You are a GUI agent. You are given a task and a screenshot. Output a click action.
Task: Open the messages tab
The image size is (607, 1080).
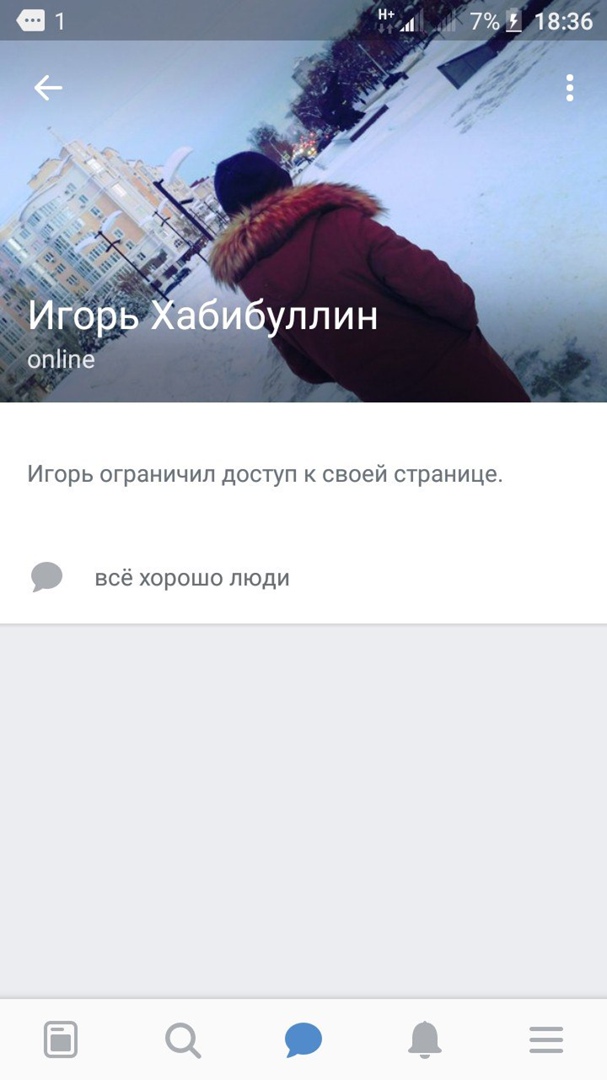click(x=303, y=1040)
